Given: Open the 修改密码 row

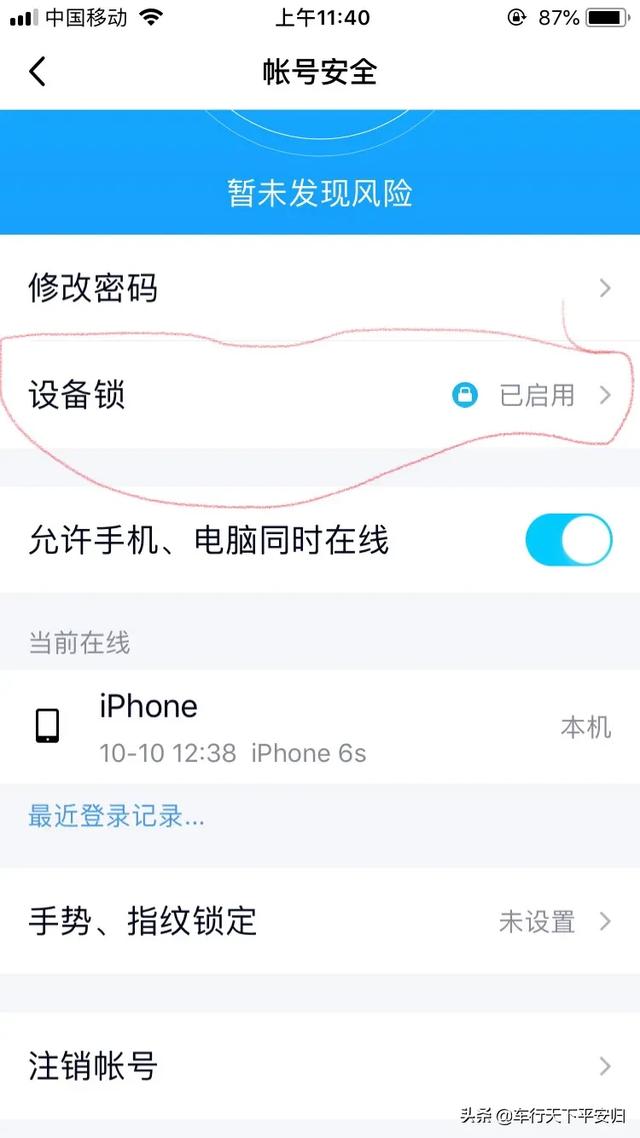Looking at the screenshot, I should point(320,289).
